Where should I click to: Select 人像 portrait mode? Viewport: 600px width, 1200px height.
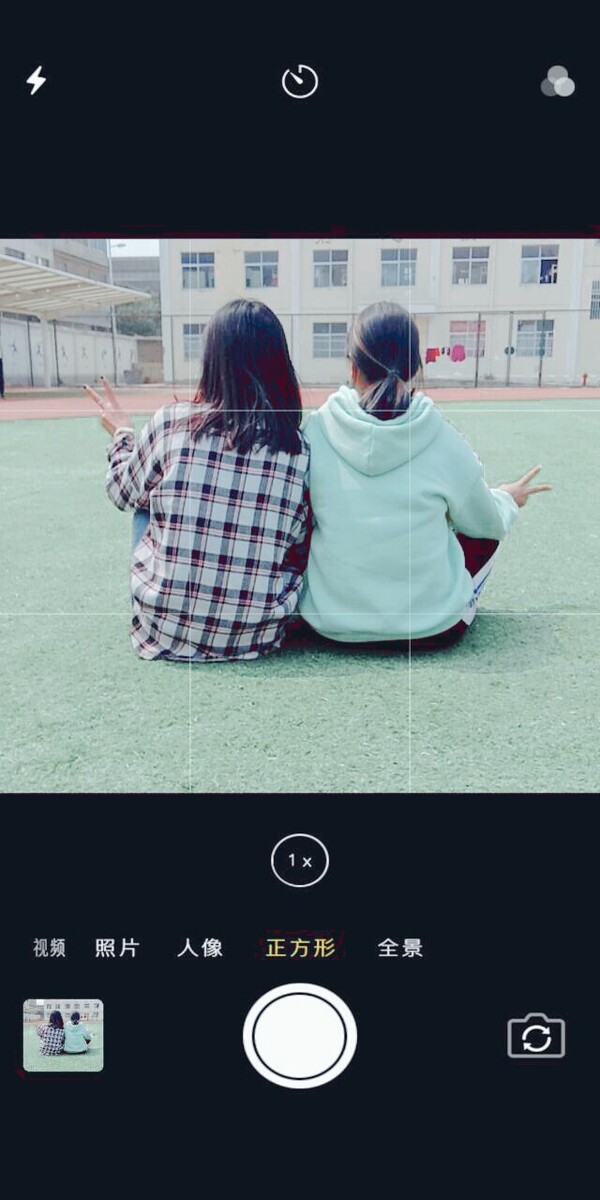(x=200, y=948)
